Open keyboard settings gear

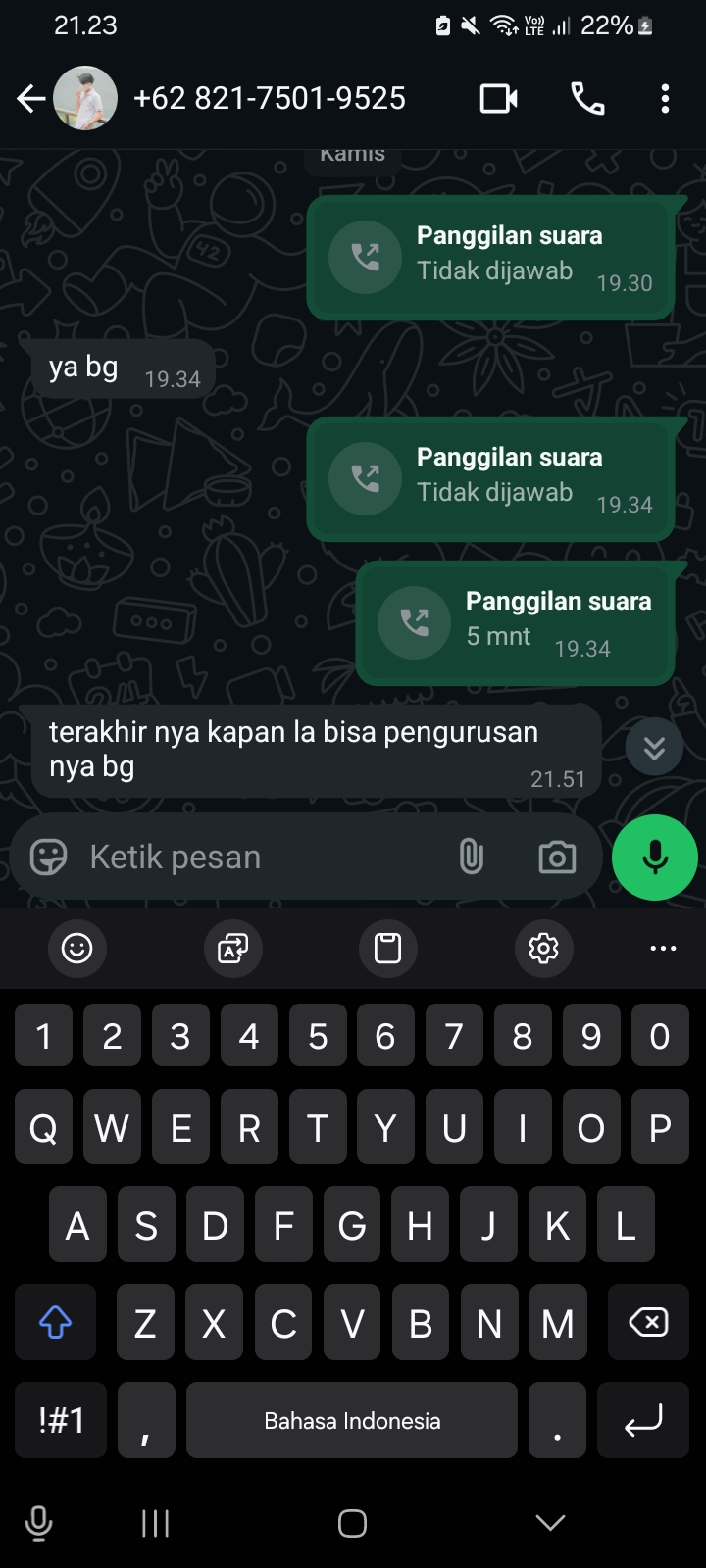[543, 948]
